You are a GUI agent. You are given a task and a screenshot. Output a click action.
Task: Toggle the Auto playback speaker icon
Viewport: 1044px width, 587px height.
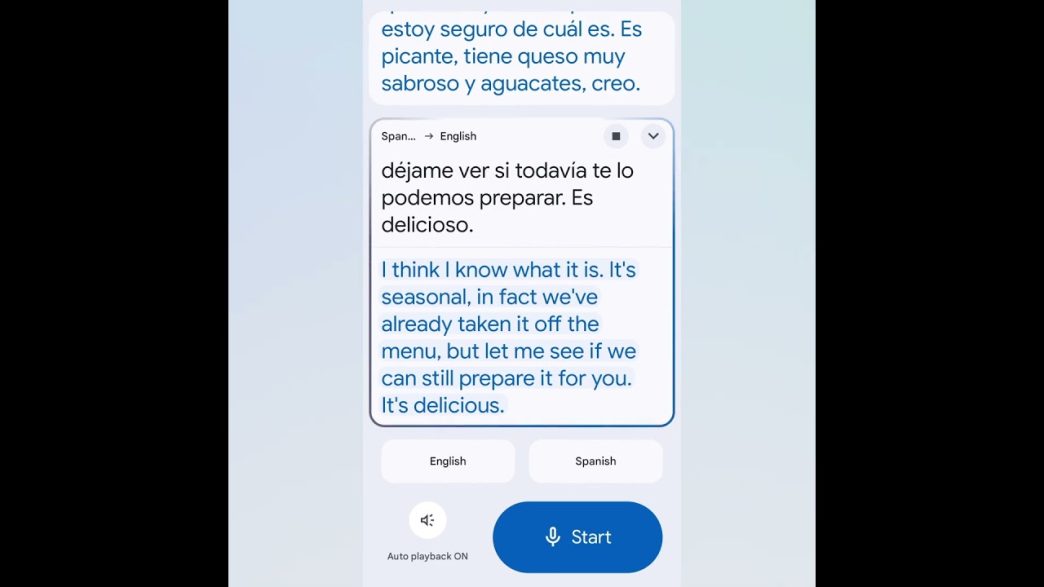point(427,520)
